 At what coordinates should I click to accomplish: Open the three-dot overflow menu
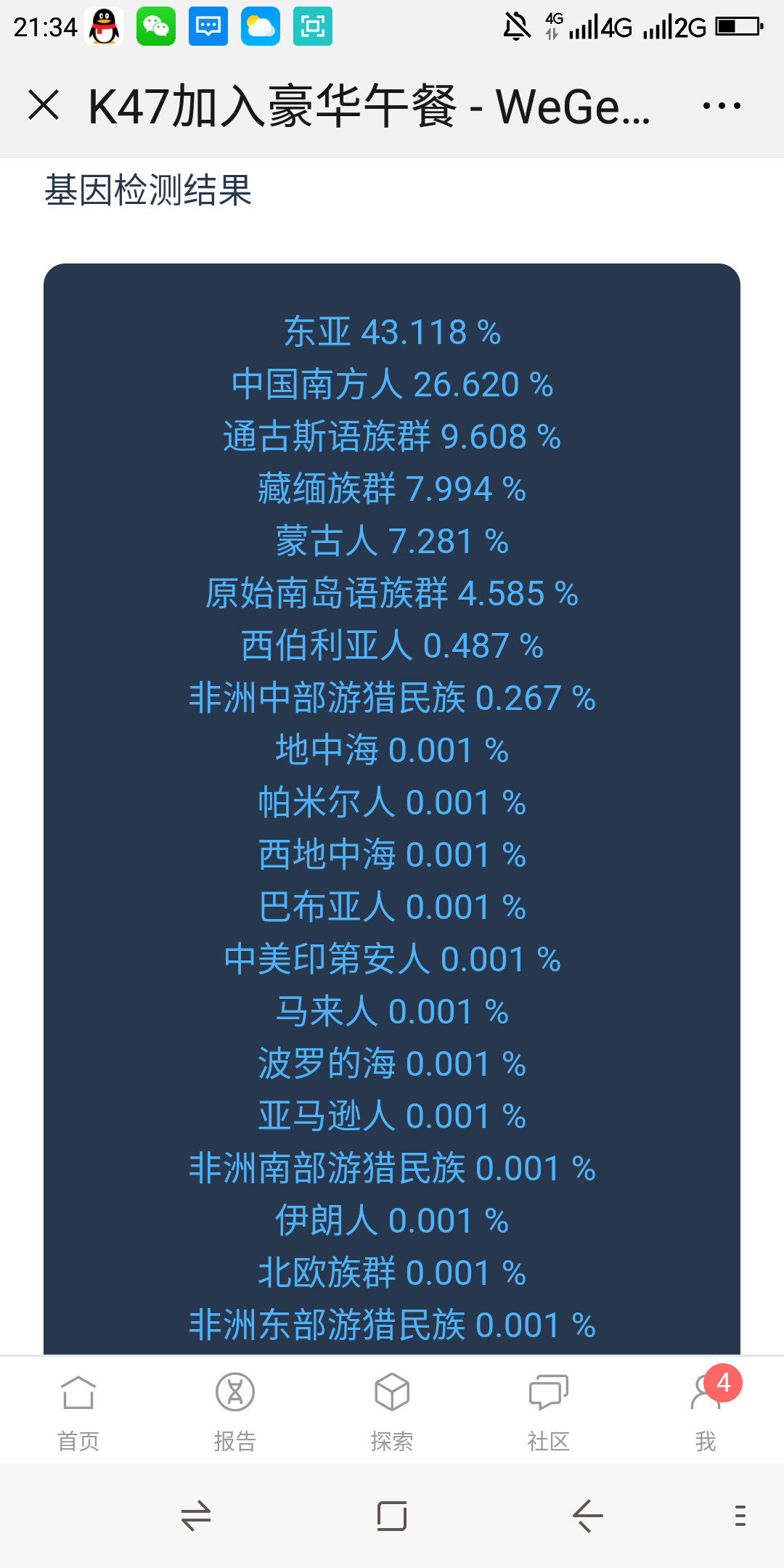coord(722,106)
